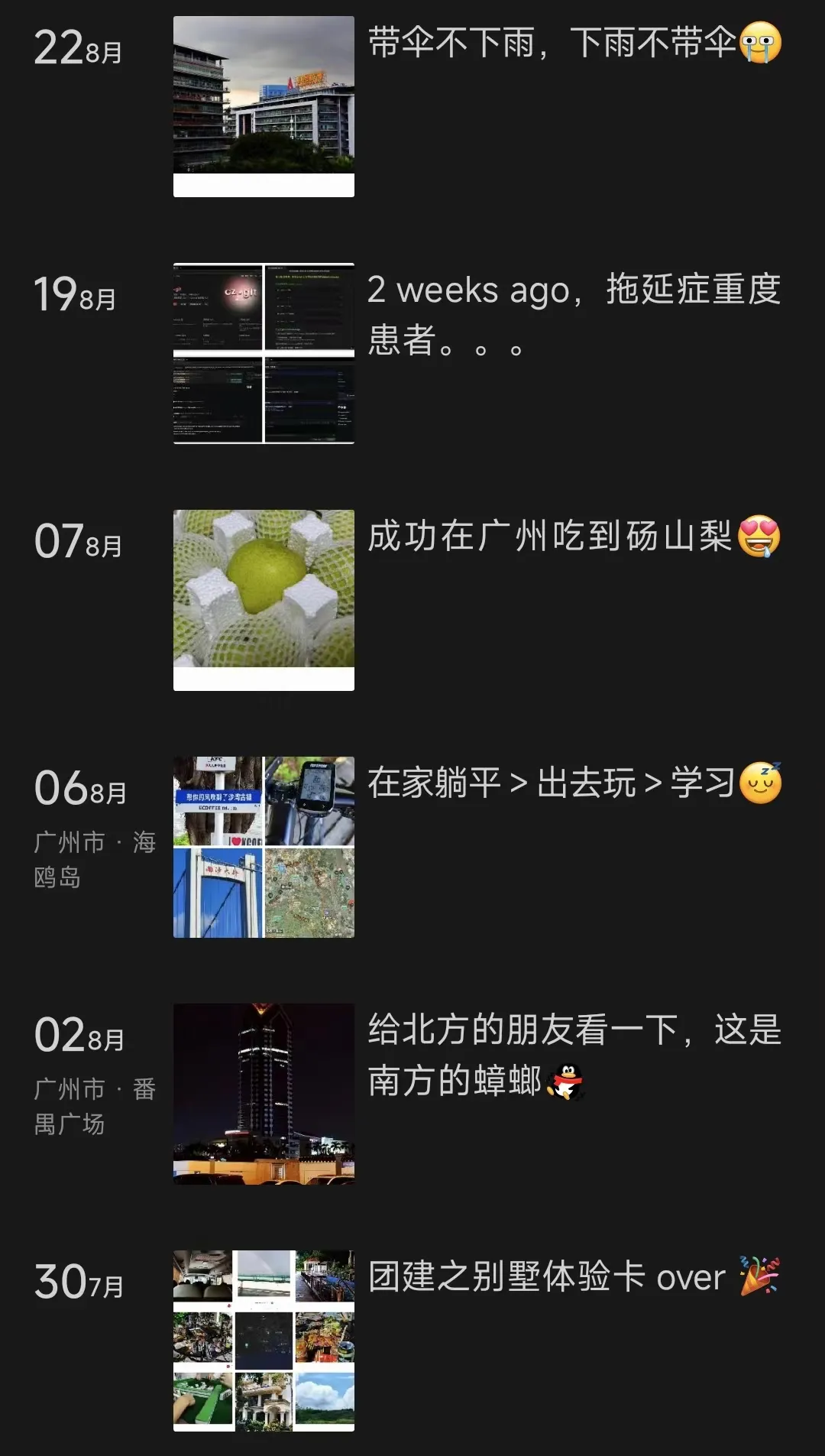
Task: Open the post about 南方的蟑螂
Action: click(x=573, y=1055)
